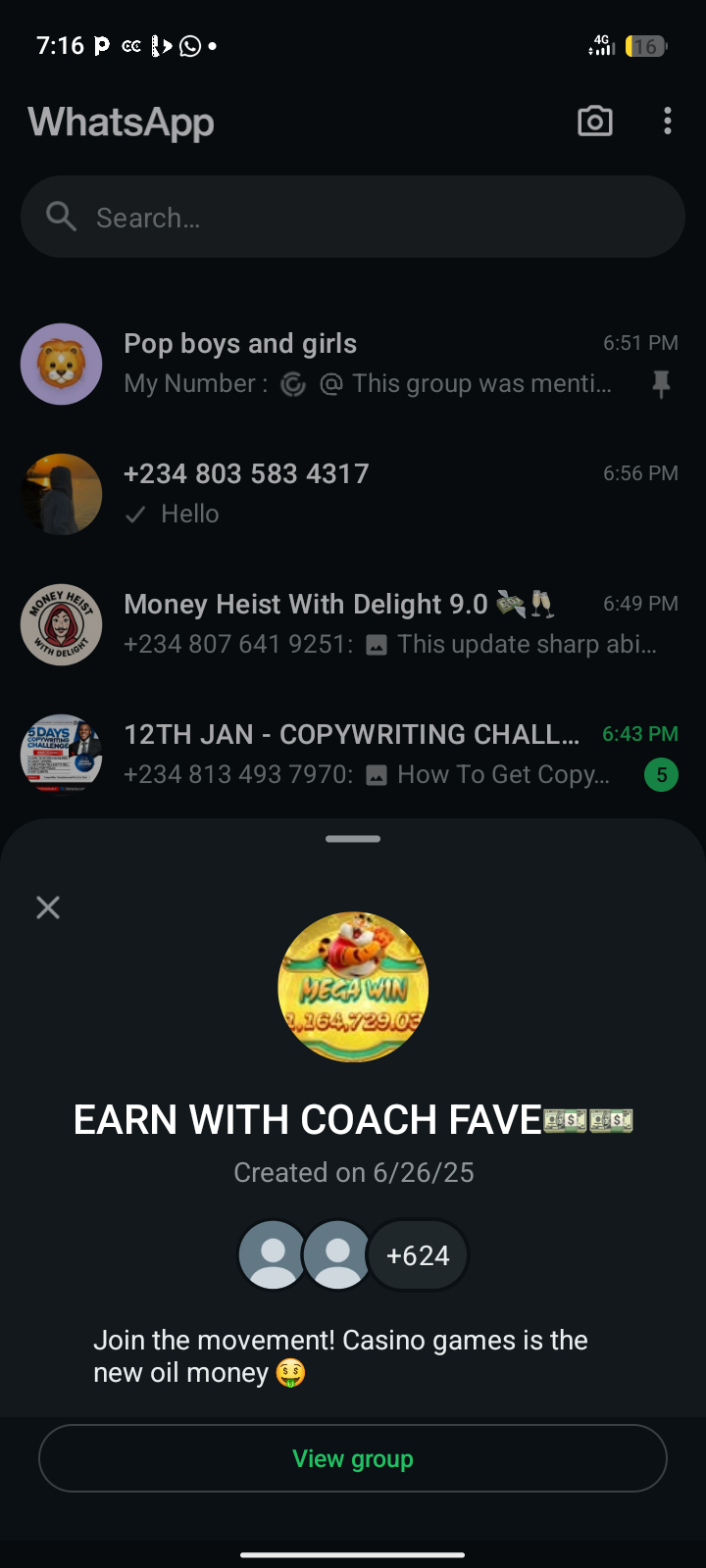
Task: View the +624 members count bubble
Action: [x=419, y=1255]
